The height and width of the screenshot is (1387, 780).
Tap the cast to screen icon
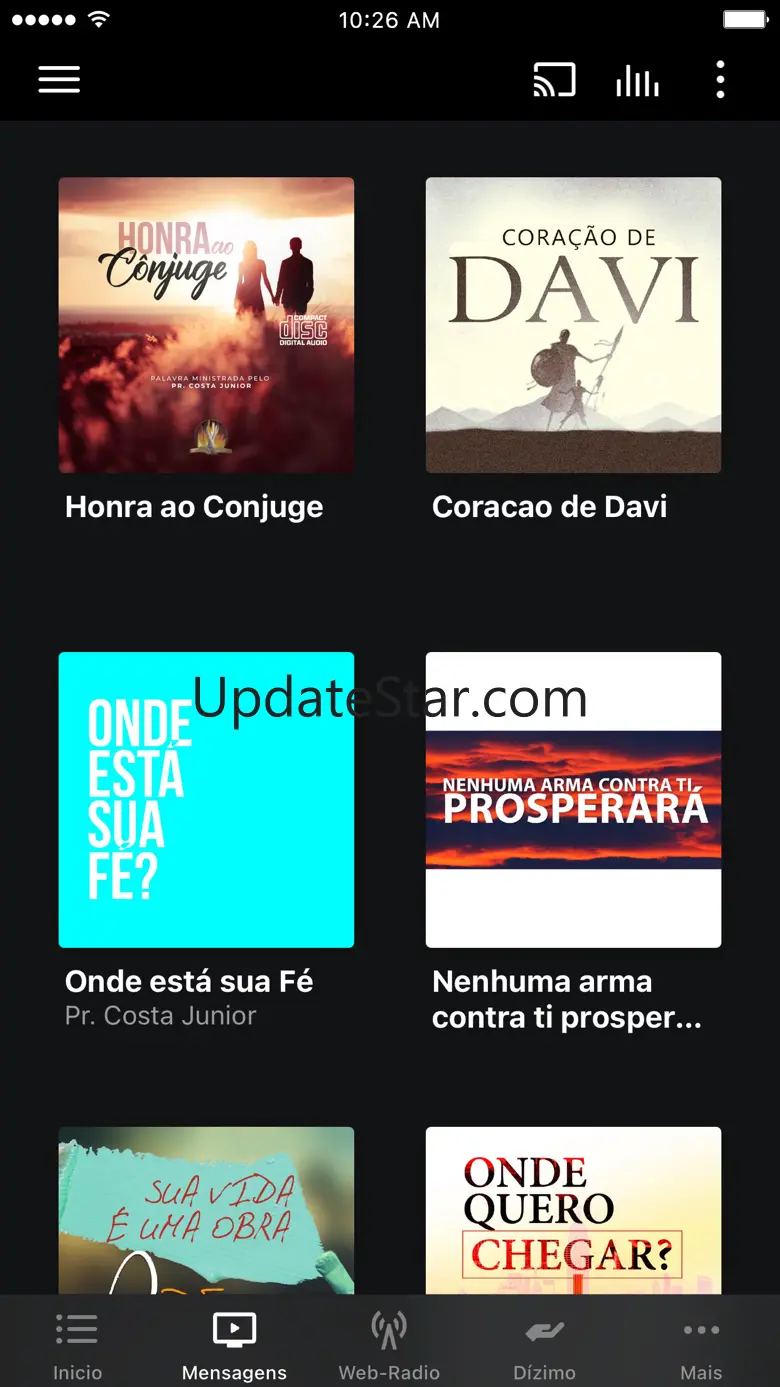click(554, 80)
